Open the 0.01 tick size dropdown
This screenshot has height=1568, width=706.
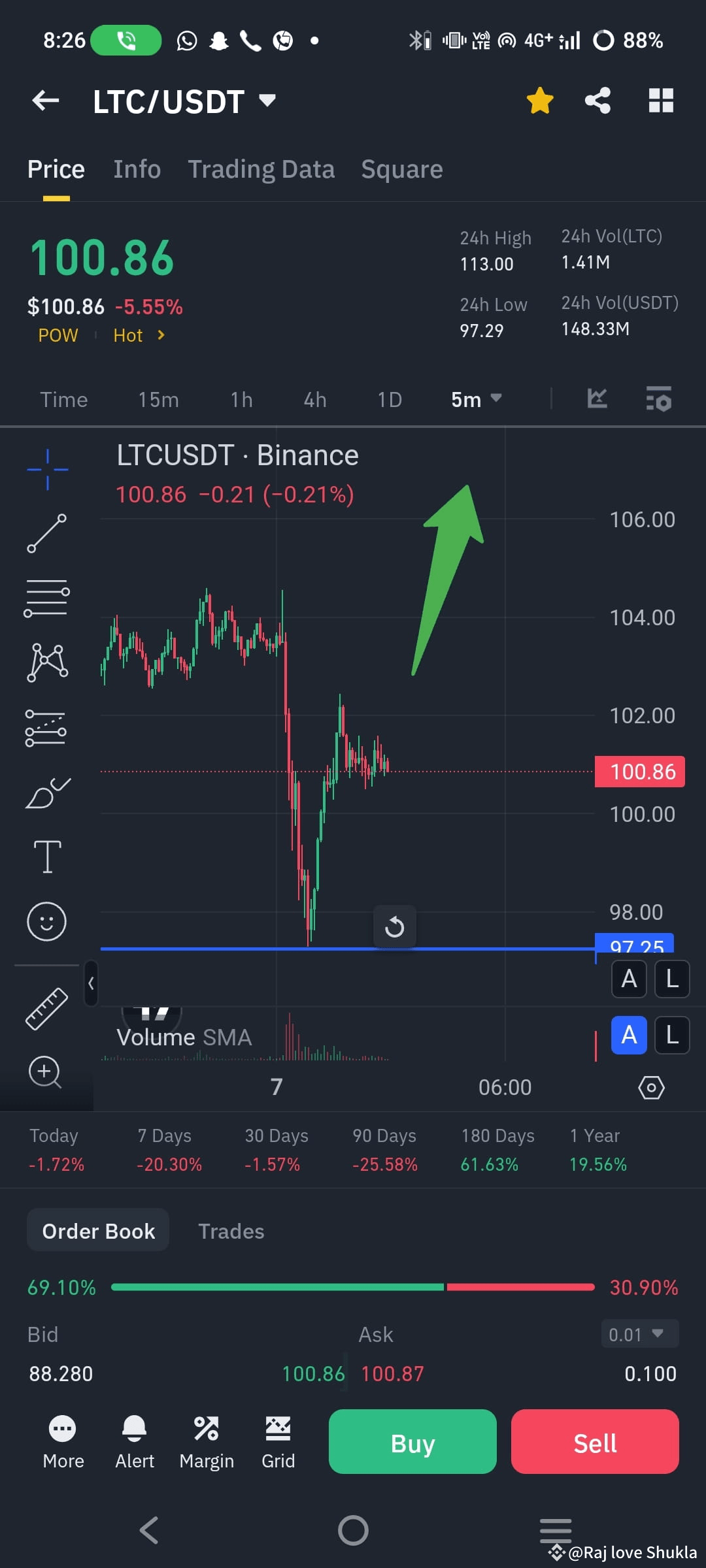coord(639,1334)
